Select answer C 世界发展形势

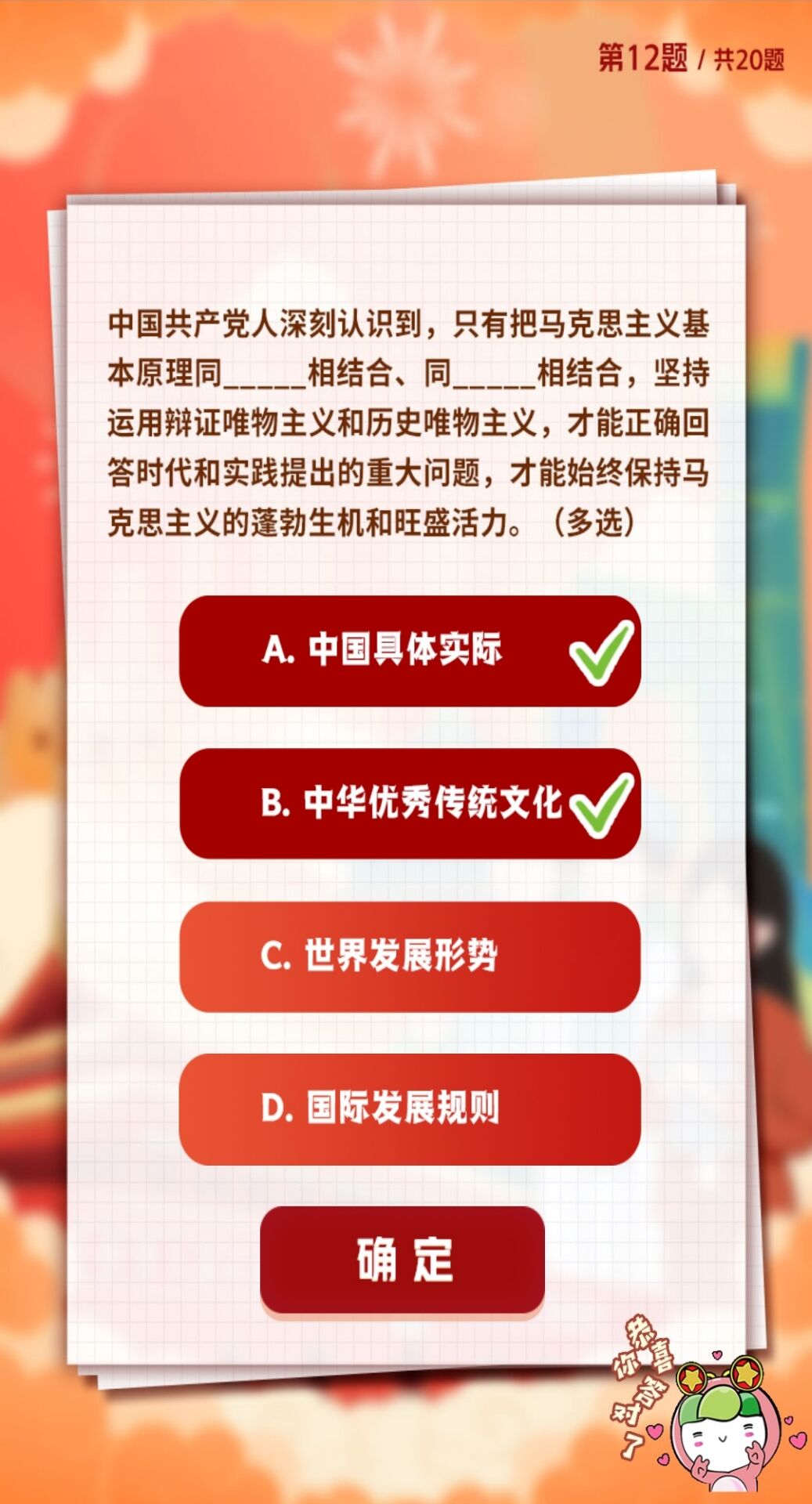[x=410, y=956]
